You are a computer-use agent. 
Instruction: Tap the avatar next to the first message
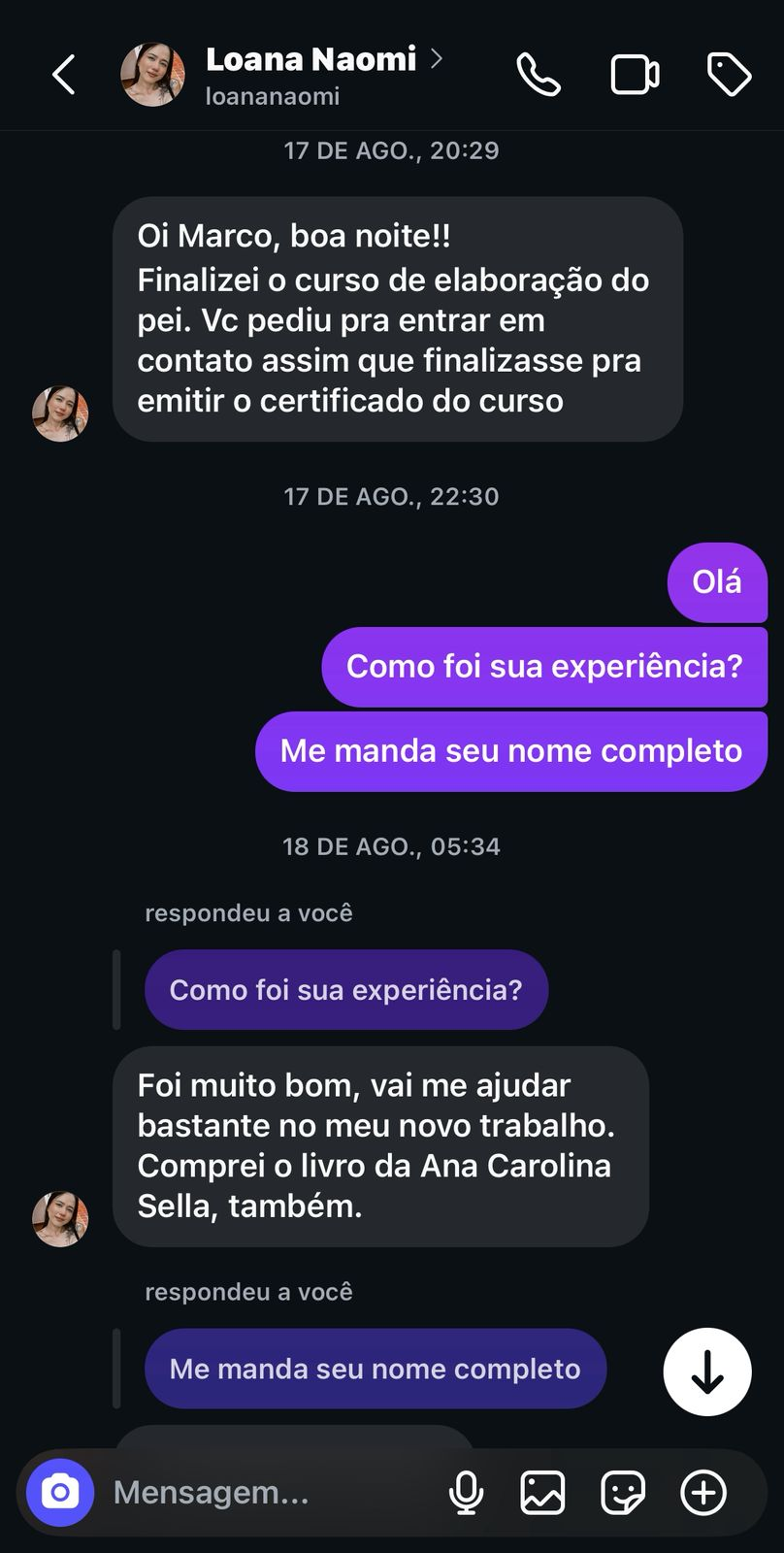[60, 413]
